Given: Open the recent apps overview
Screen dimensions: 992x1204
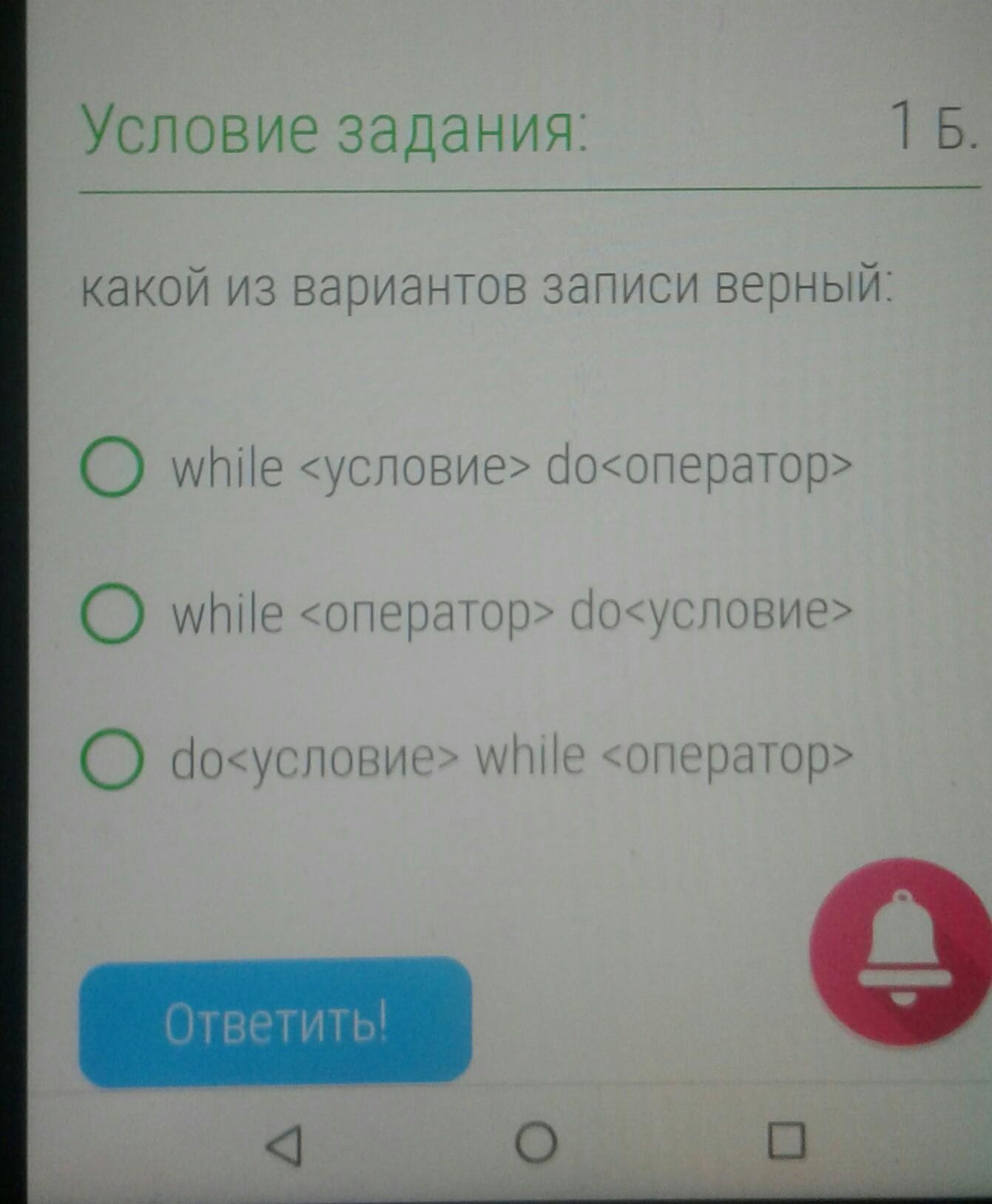Looking at the screenshot, I should (x=786, y=1140).
